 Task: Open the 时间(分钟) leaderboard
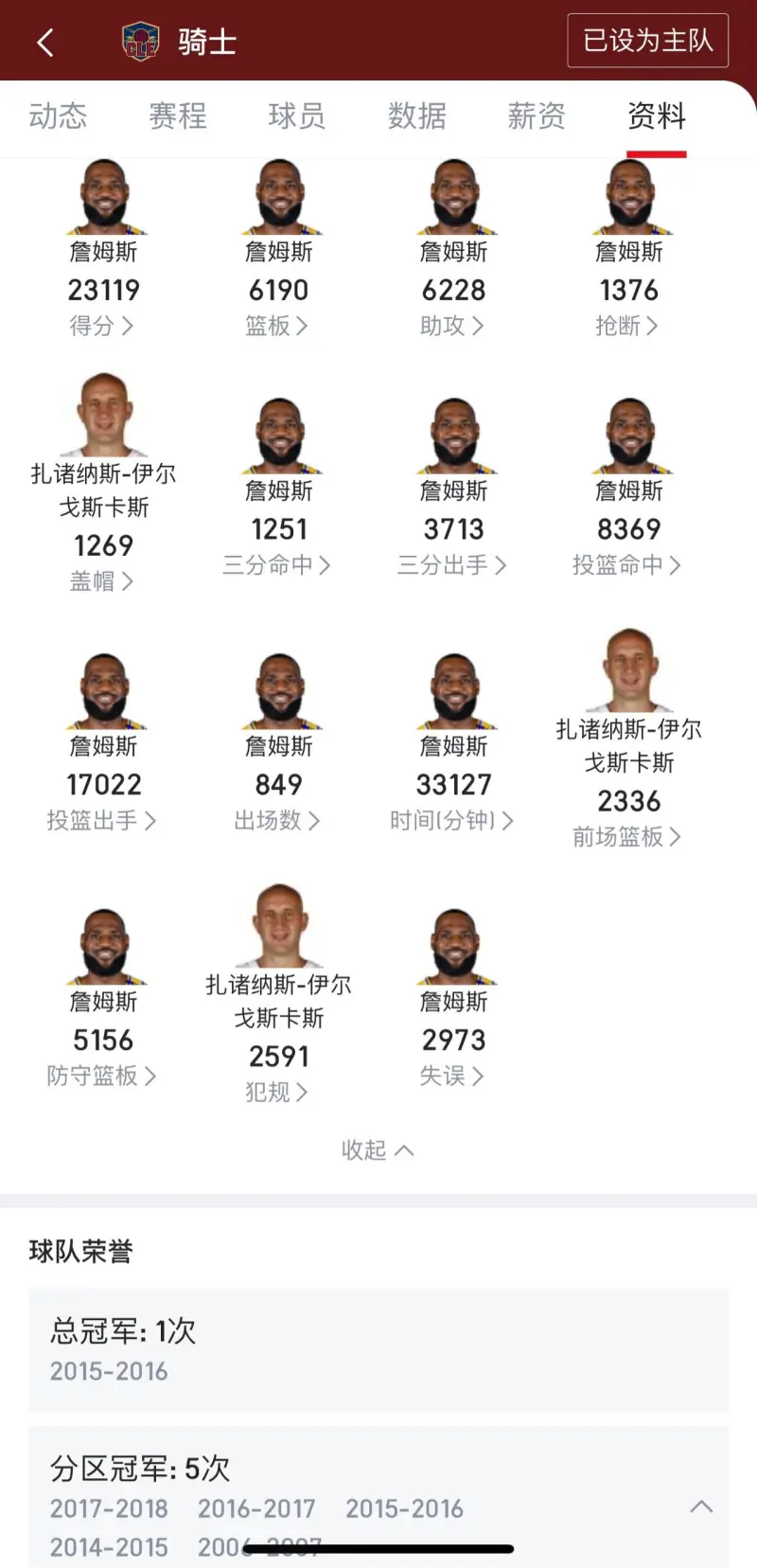click(x=452, y=820)
